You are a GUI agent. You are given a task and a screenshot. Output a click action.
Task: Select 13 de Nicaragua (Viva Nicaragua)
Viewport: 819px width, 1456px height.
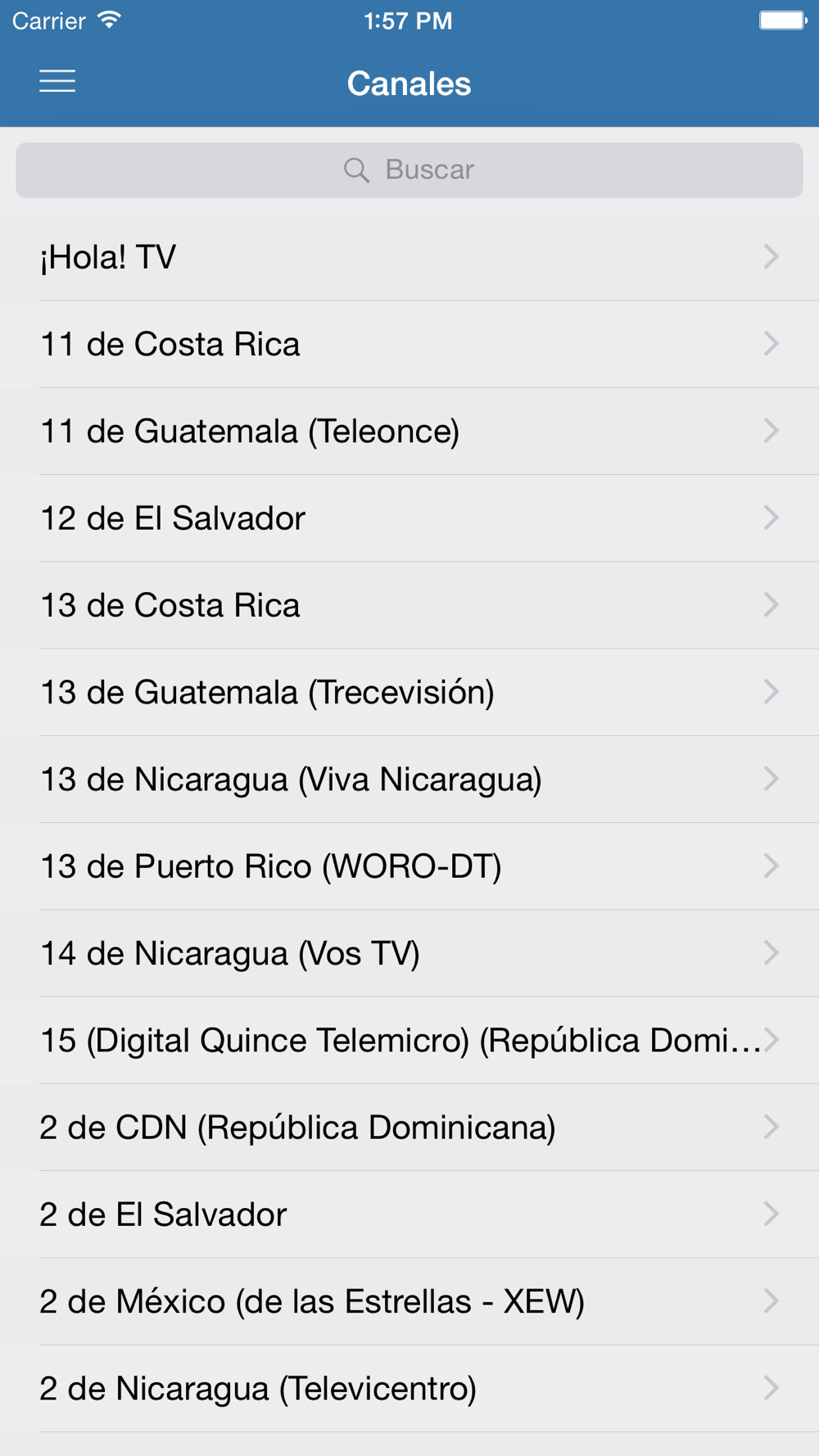click(x=409, y=780)
